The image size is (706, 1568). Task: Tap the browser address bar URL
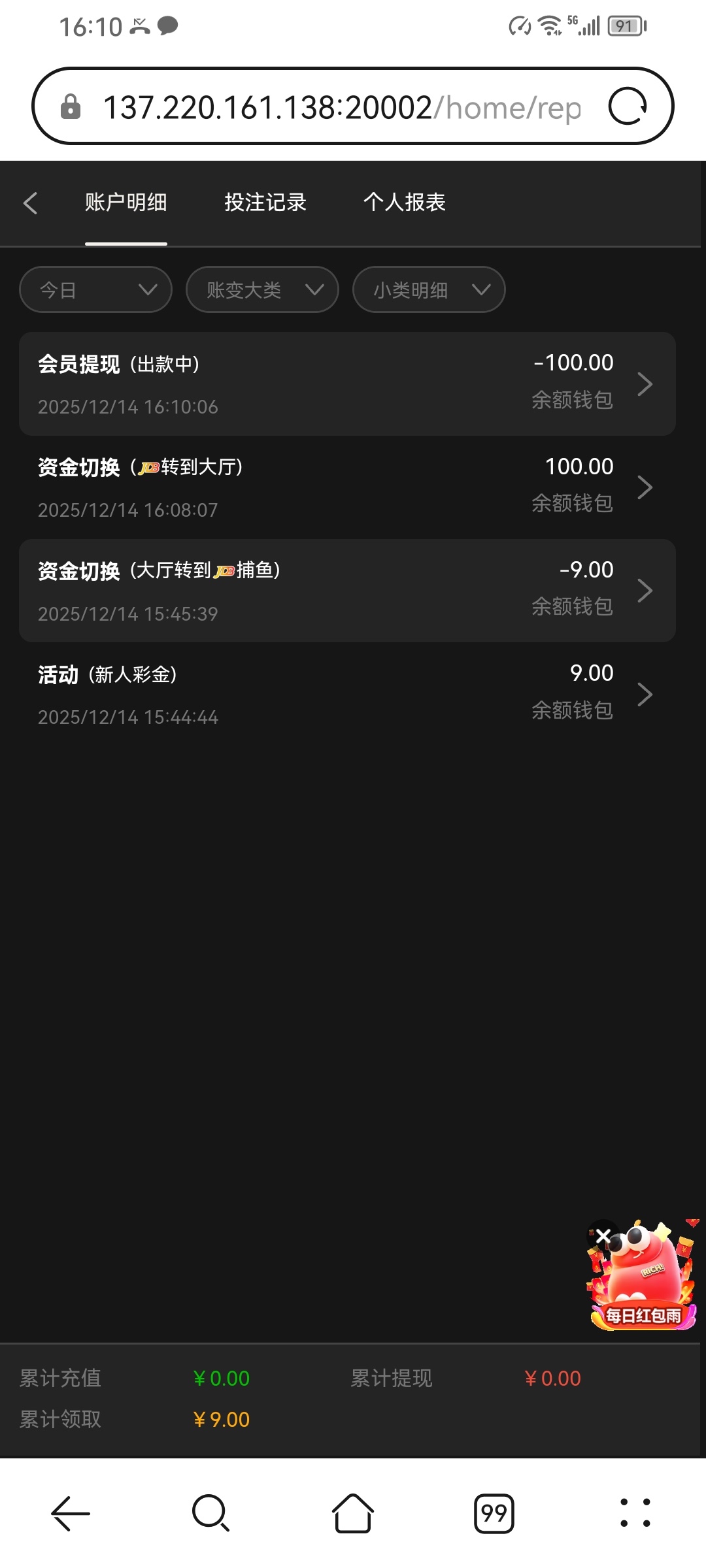[340, 107]
